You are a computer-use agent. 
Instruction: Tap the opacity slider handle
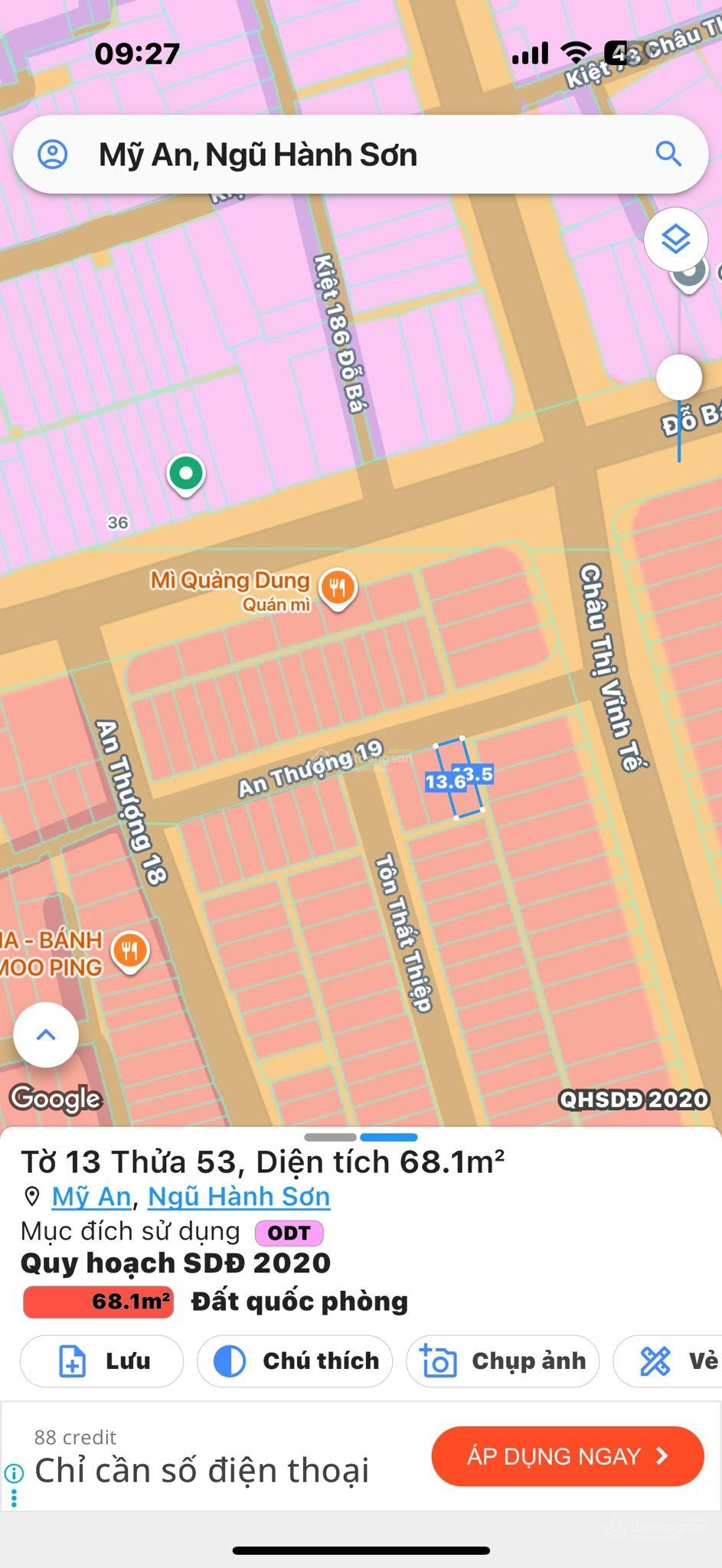coord(679,377)
